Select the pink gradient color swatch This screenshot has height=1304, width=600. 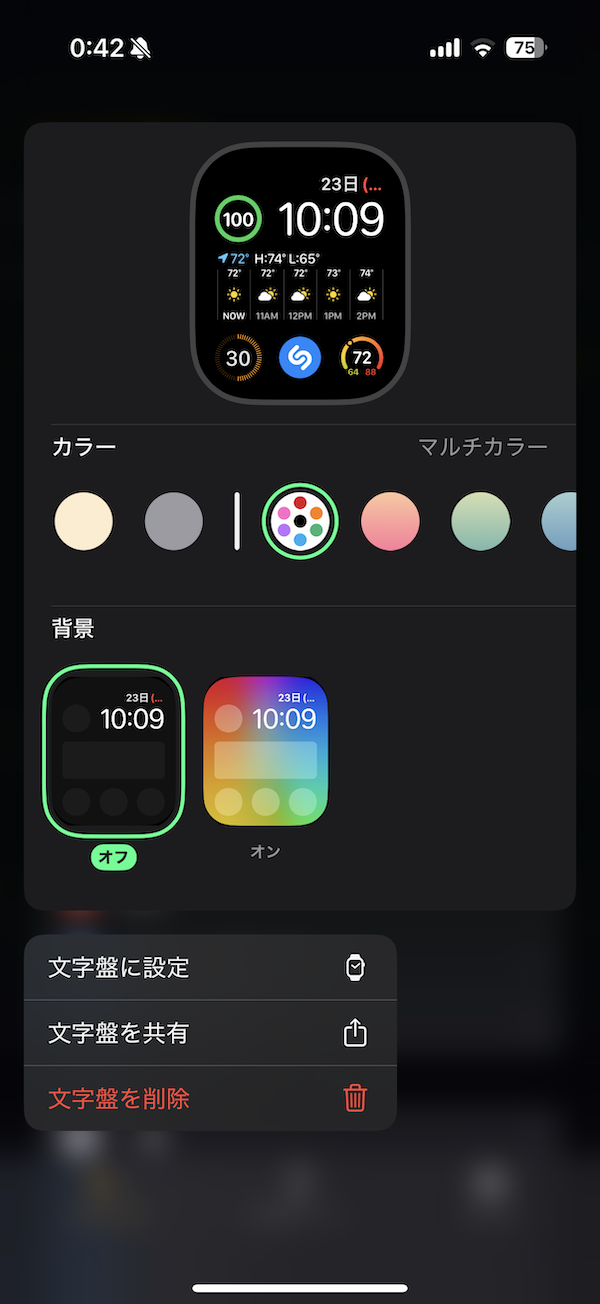(390, 522)
